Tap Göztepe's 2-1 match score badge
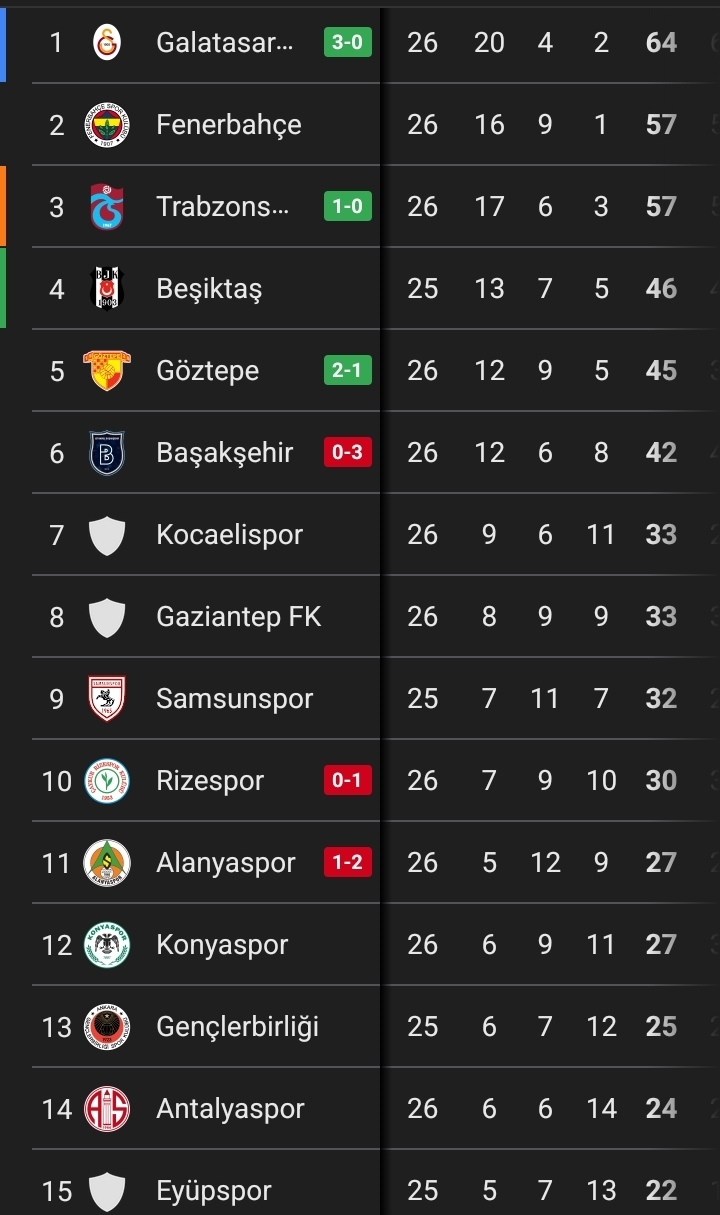Screen dimensions: 720x1215 coord(348,370)
